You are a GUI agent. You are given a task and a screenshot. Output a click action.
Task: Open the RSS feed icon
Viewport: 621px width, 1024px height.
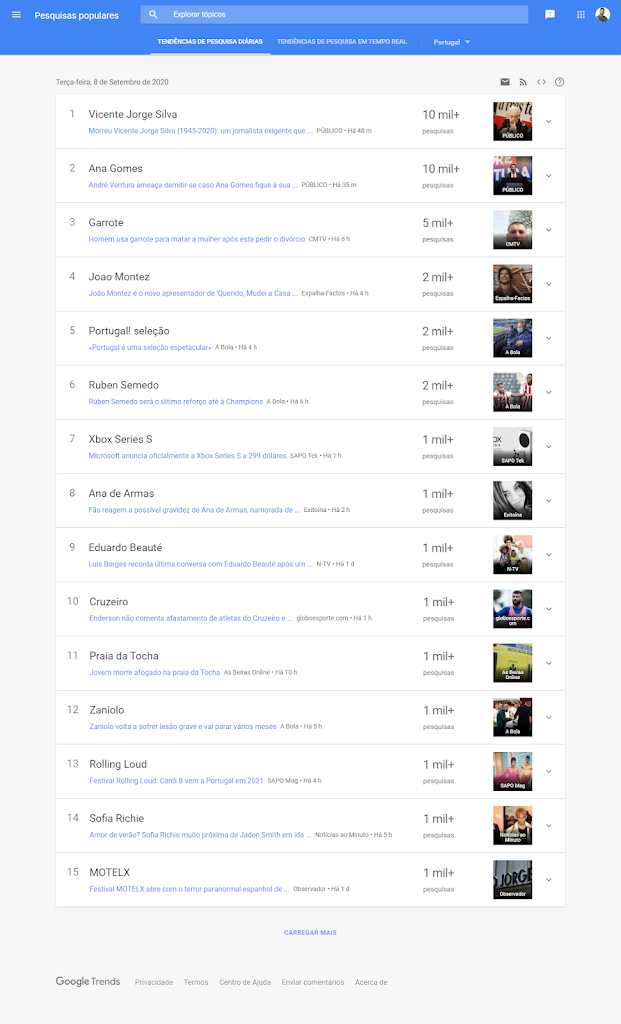[x=523, y=82]
